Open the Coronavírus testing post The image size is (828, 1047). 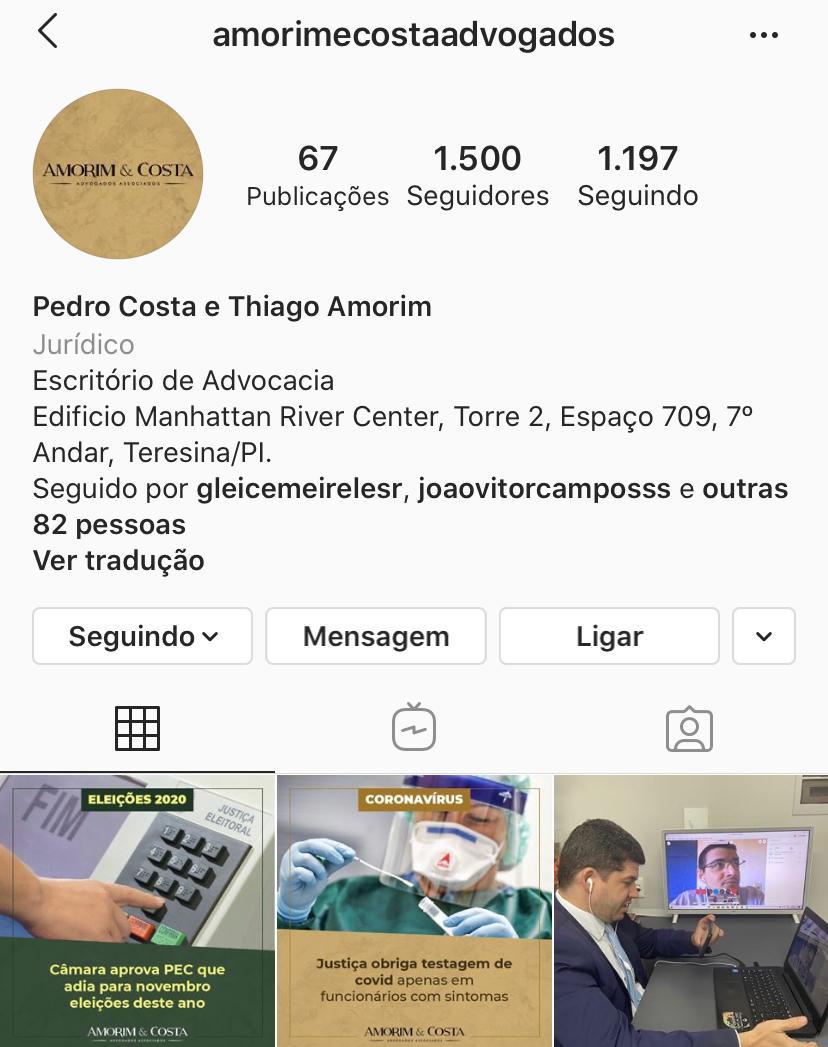tap(414, 910)
